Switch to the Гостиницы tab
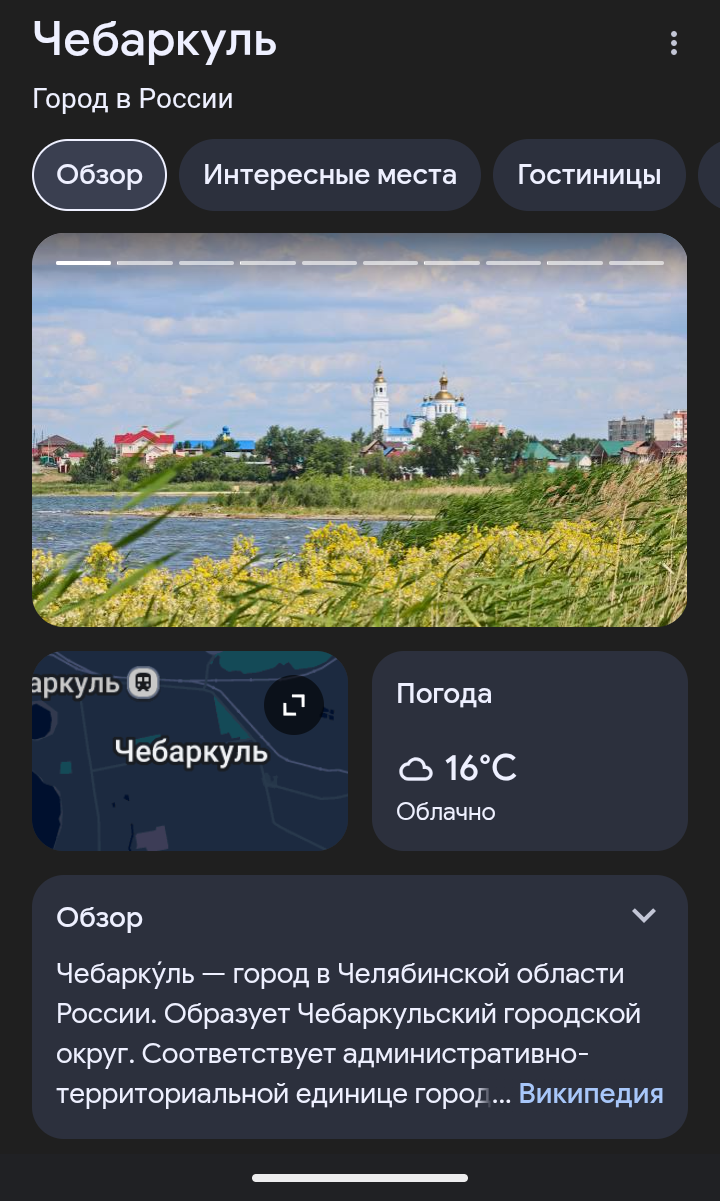The image size is (720, 1201). [x=589, y=176]
